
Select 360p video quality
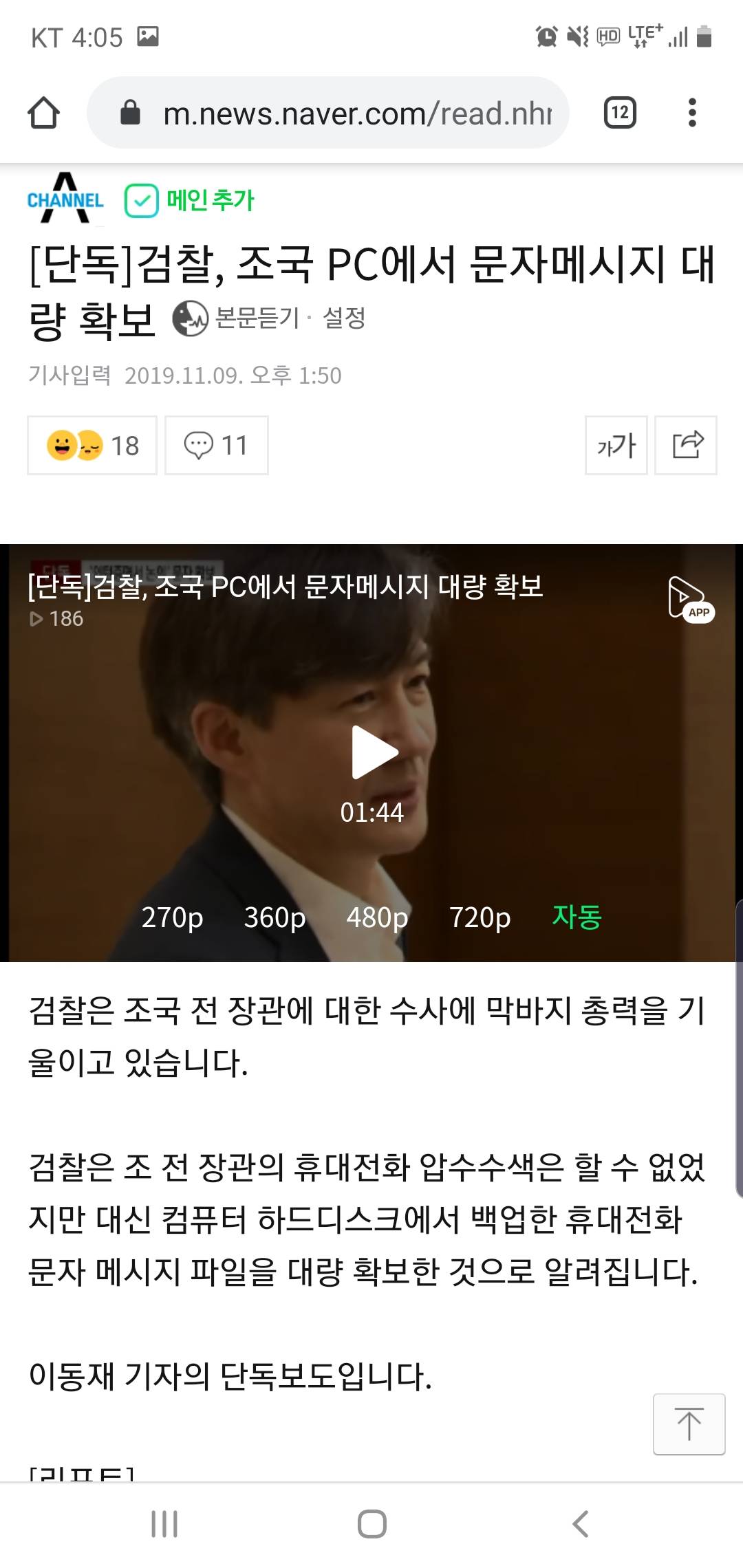(274, 917)
